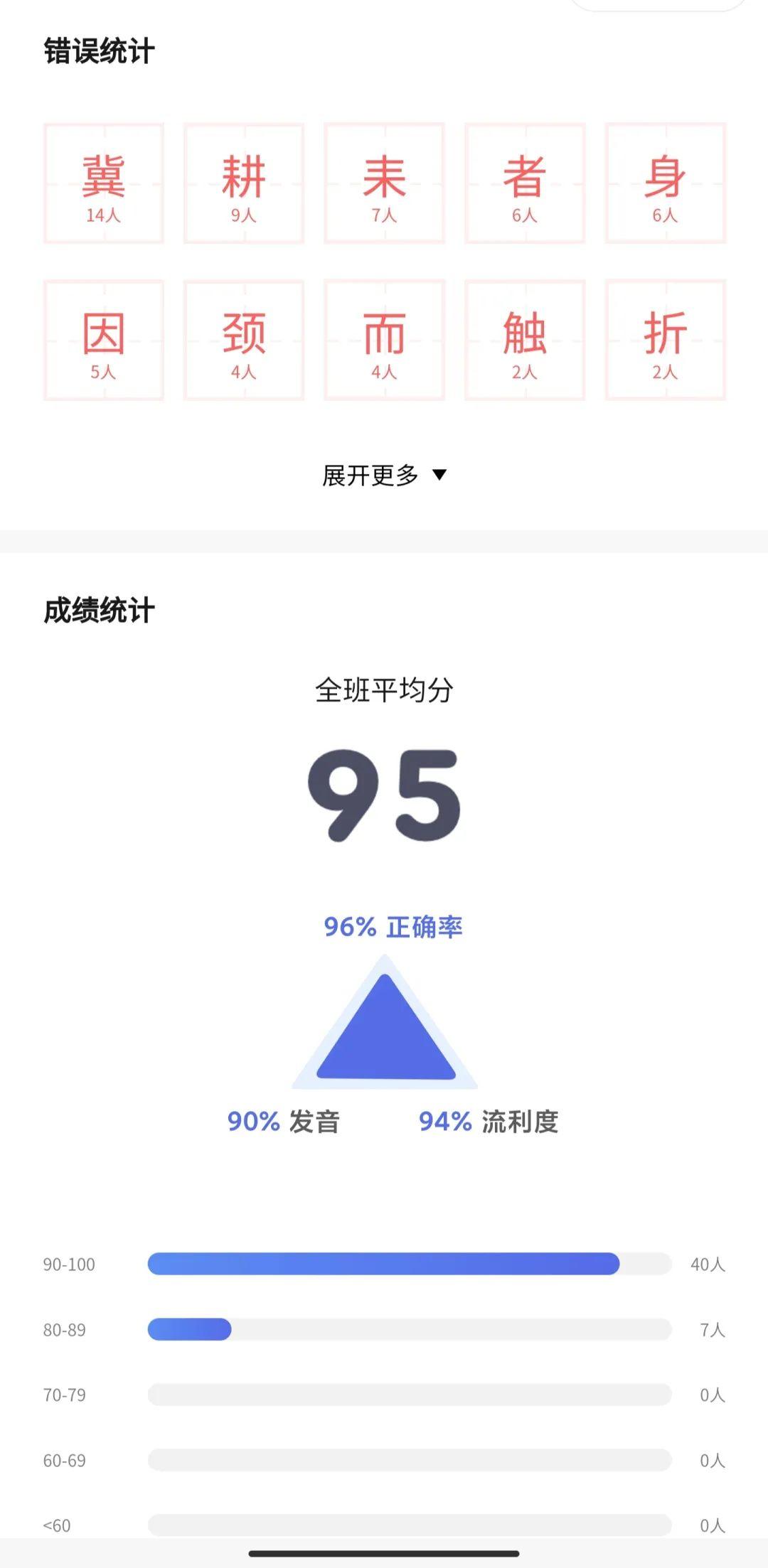Tap the 颈 character tile
This screenshot has height=1568, width=768.
click(244, 340)
